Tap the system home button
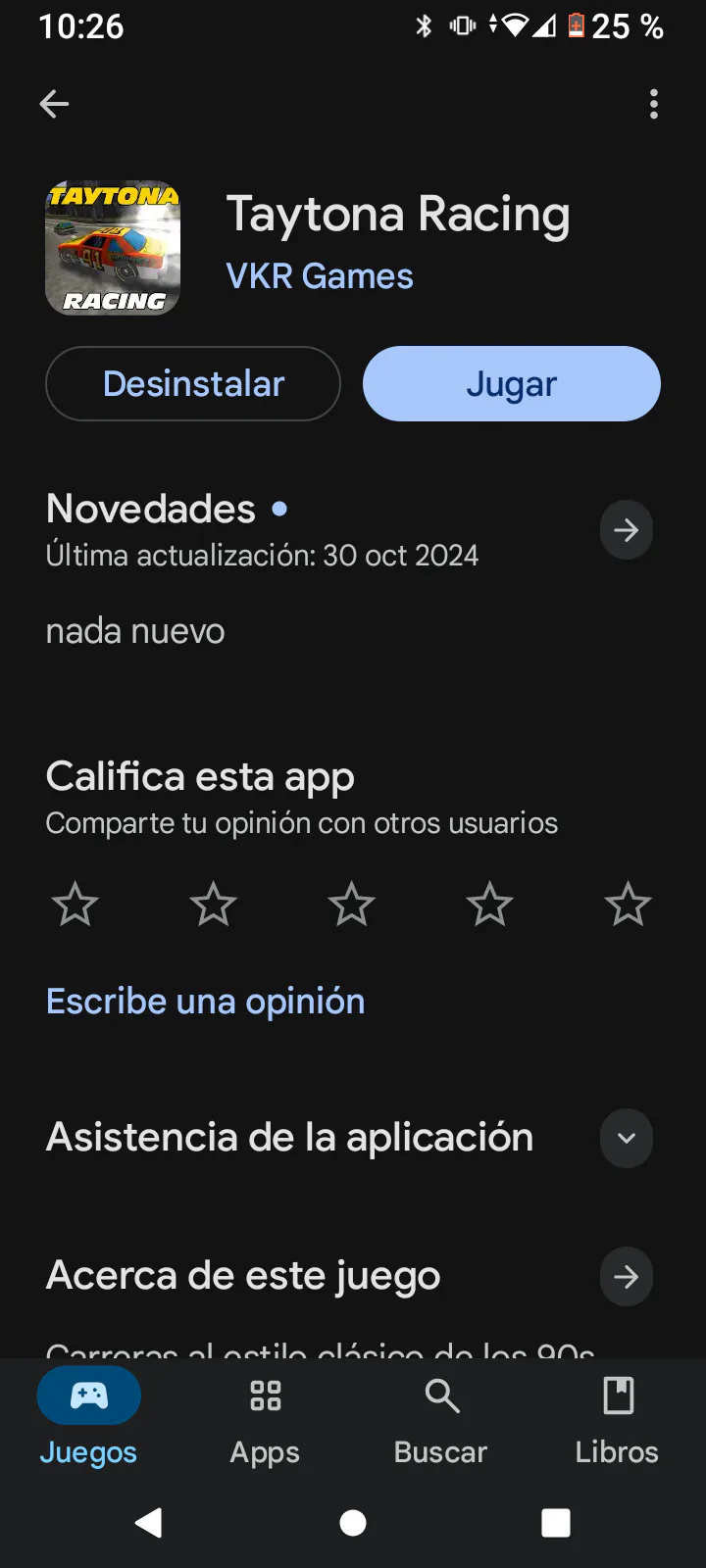The image size is (706, 1568). (x=353, y=1523)
